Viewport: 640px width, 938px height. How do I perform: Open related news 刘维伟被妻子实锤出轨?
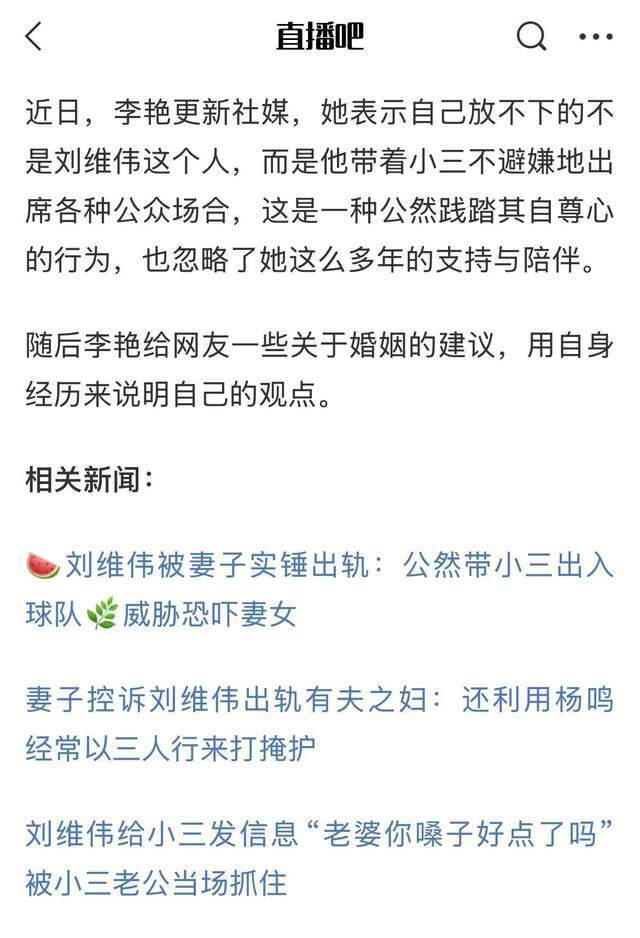coord(320,590)
